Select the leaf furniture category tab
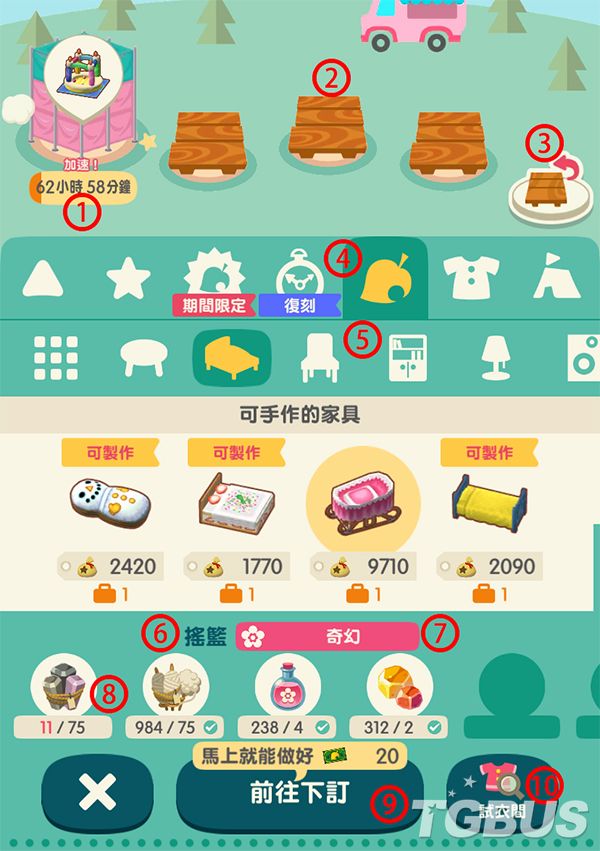 pyautogui.click(x=385, y=278)
